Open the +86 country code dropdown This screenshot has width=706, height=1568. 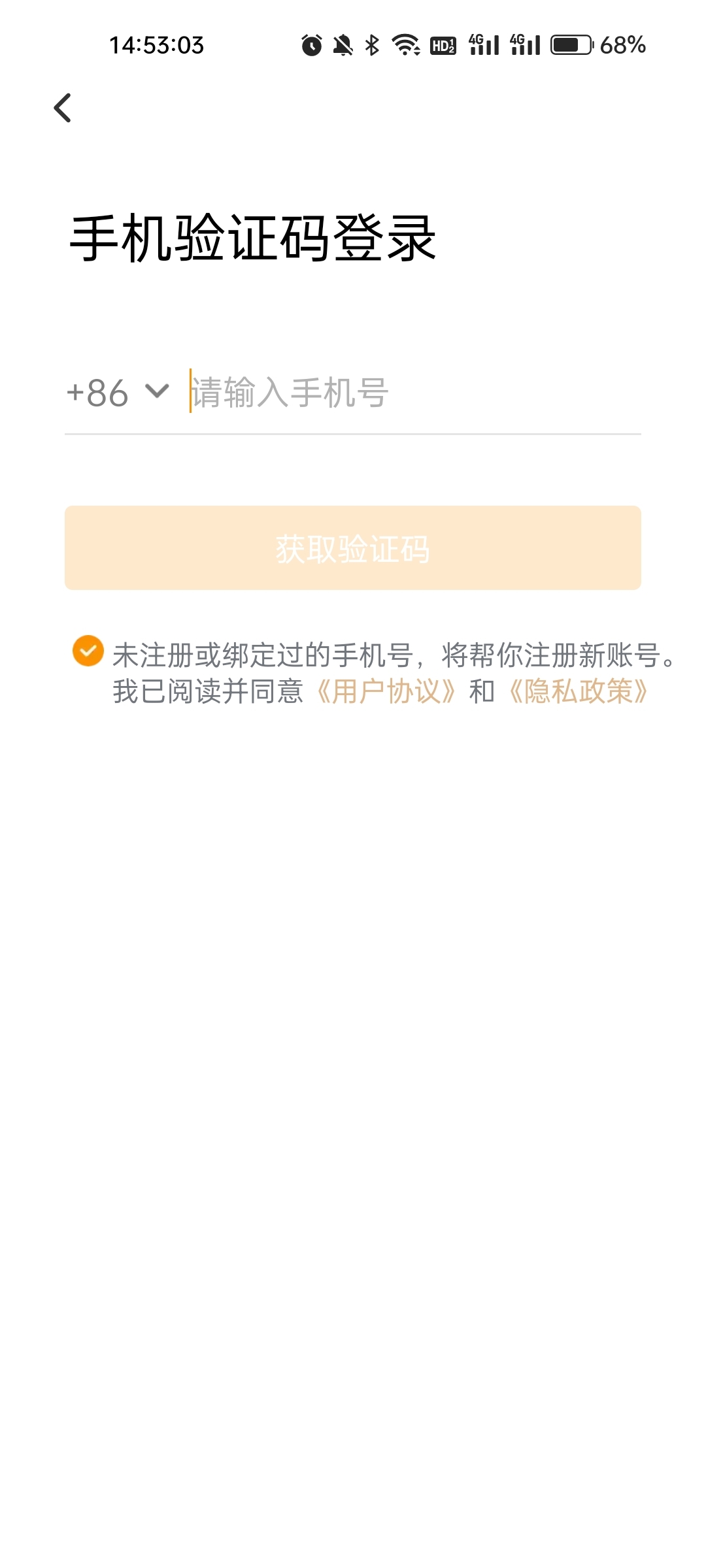(118, 393)
